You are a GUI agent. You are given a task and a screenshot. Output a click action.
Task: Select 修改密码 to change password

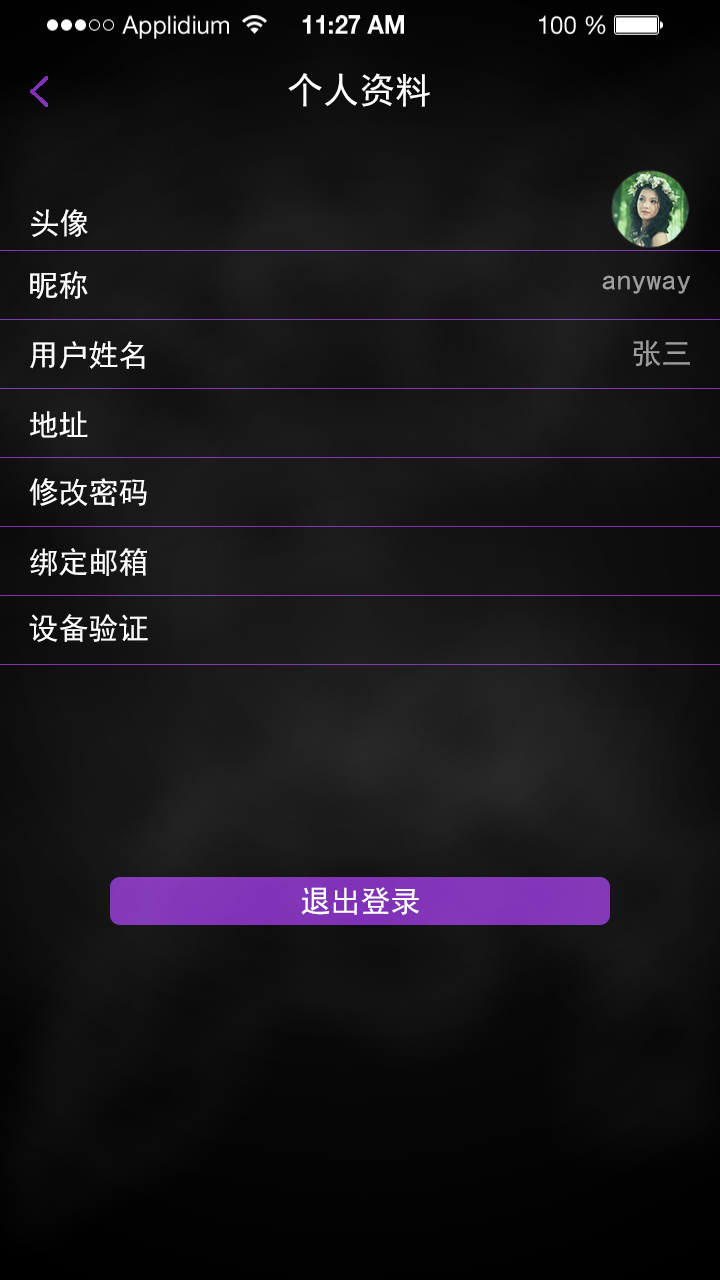click(360, 492)
